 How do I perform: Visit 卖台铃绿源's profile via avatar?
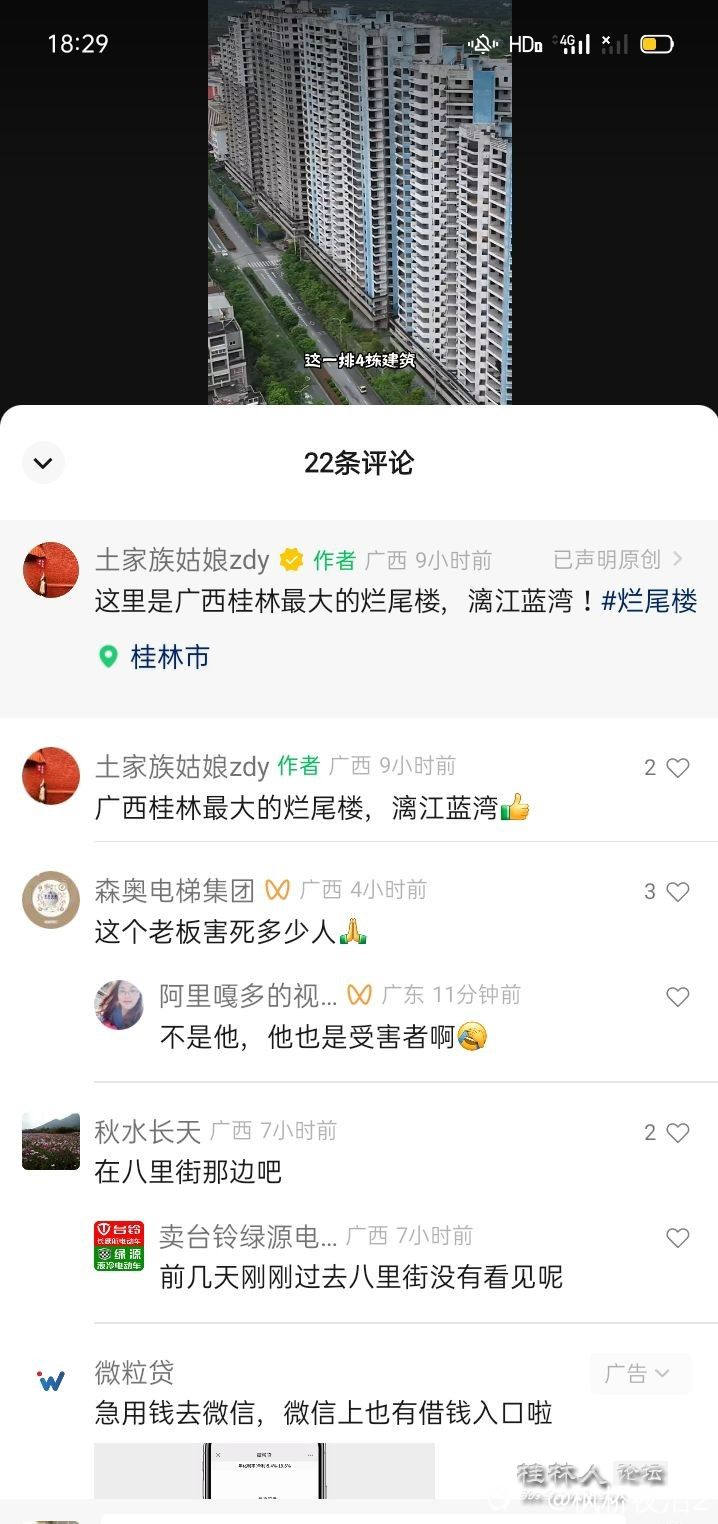[x=119, y=1246]
